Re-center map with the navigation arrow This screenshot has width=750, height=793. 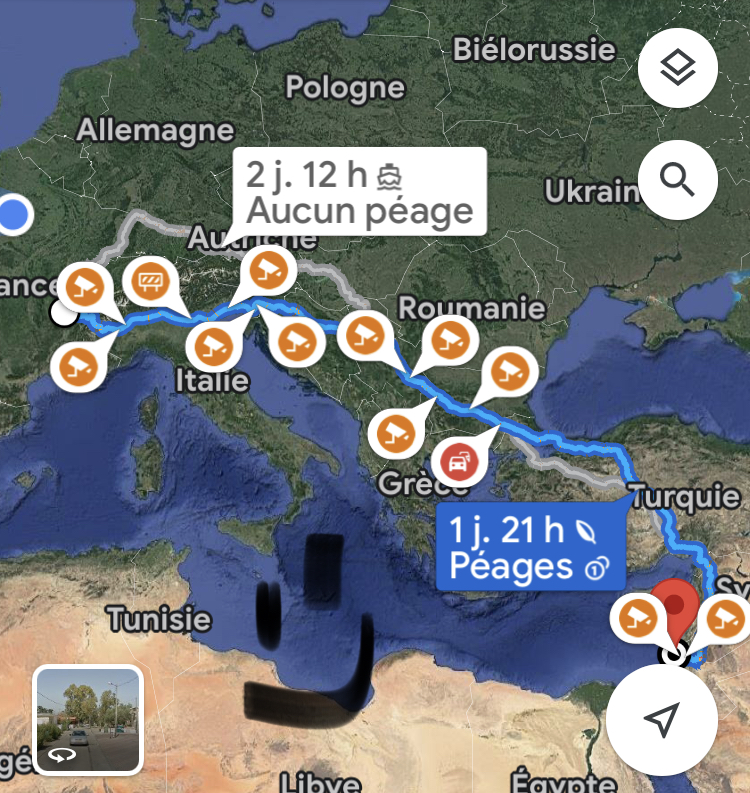click(x=661, y=718)
